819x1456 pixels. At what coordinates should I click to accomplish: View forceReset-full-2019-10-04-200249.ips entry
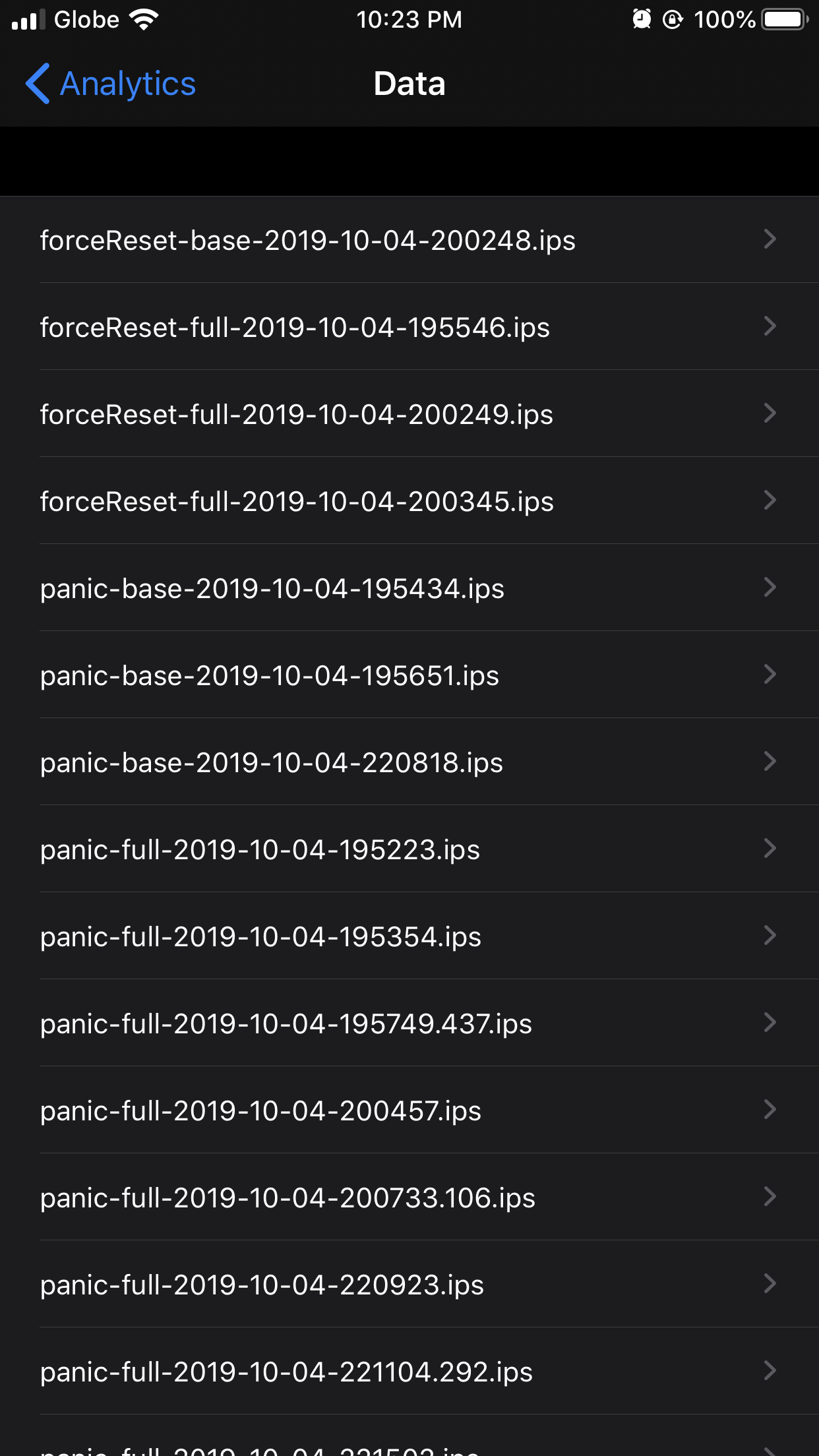(409, 414)
